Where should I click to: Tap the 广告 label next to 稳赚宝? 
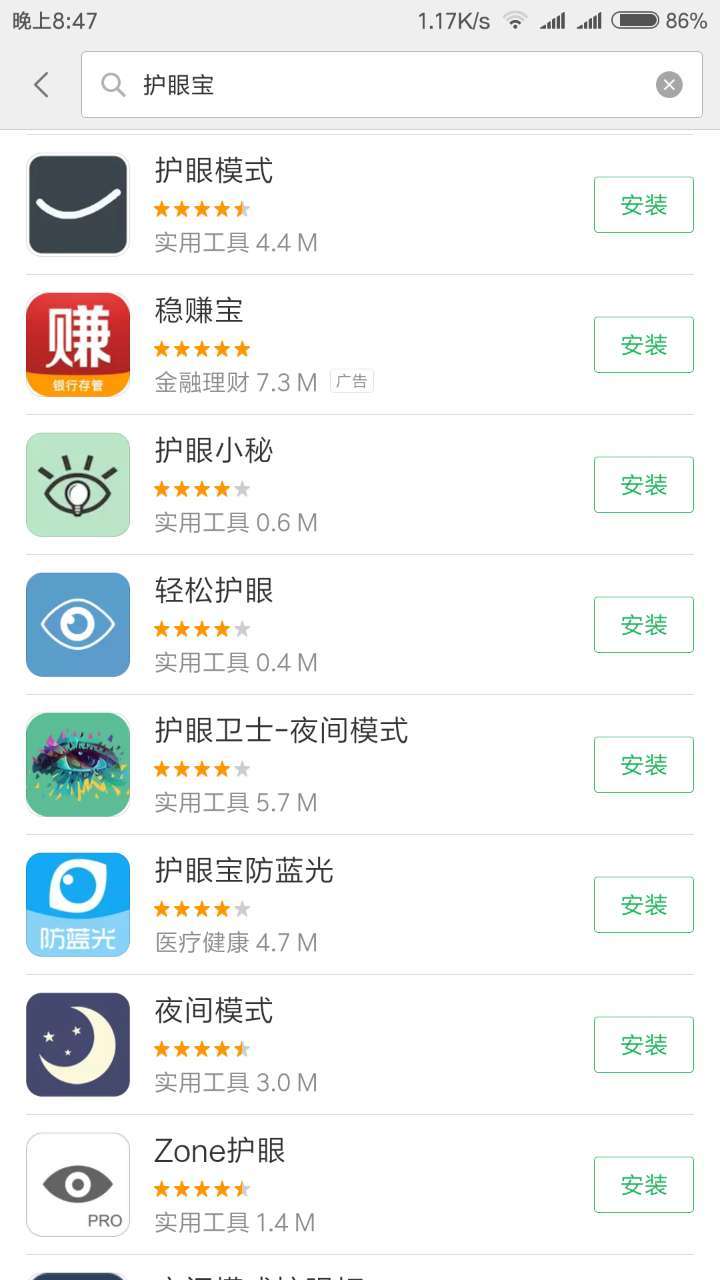[352, 381]
